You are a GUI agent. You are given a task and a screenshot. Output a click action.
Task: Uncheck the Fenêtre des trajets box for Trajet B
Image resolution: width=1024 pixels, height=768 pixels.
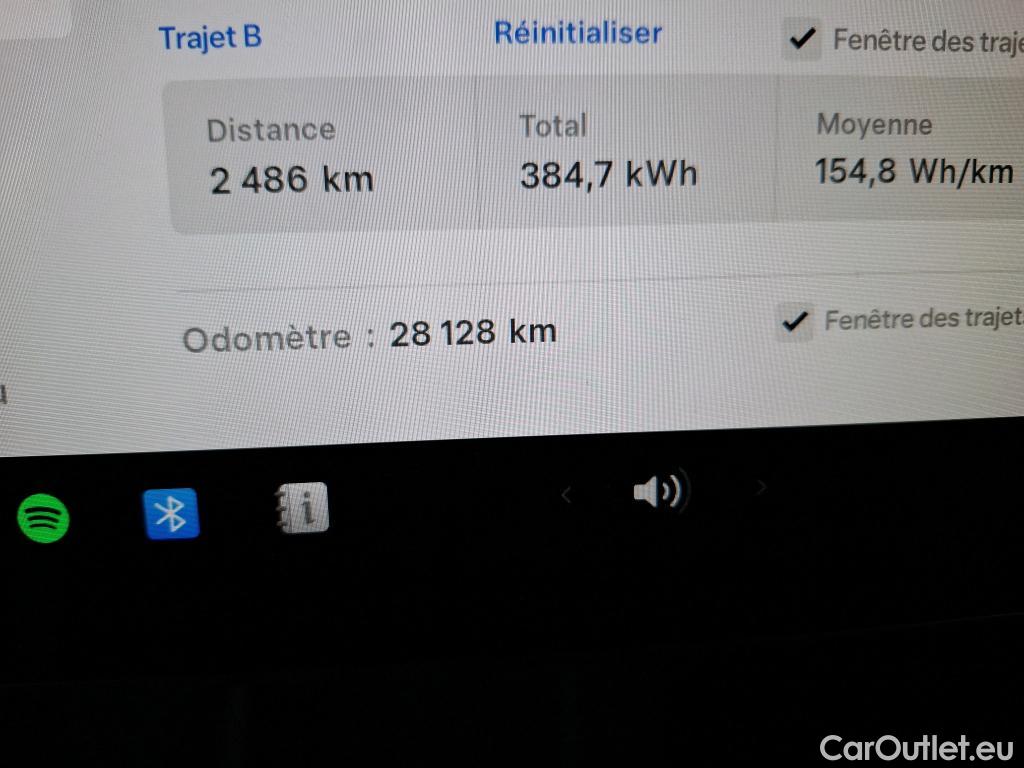click(801, 41)
